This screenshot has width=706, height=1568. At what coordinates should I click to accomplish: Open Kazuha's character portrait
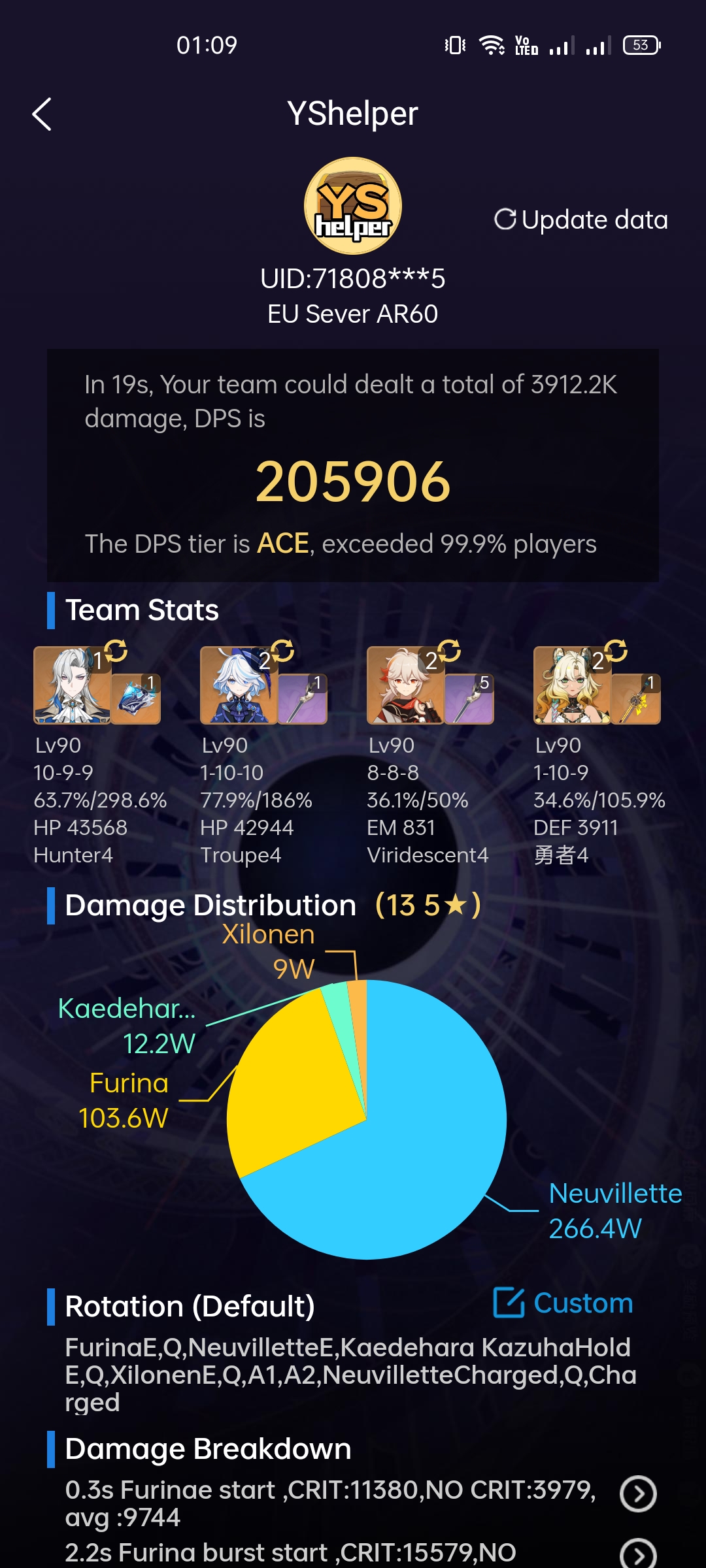coord(405,685)
